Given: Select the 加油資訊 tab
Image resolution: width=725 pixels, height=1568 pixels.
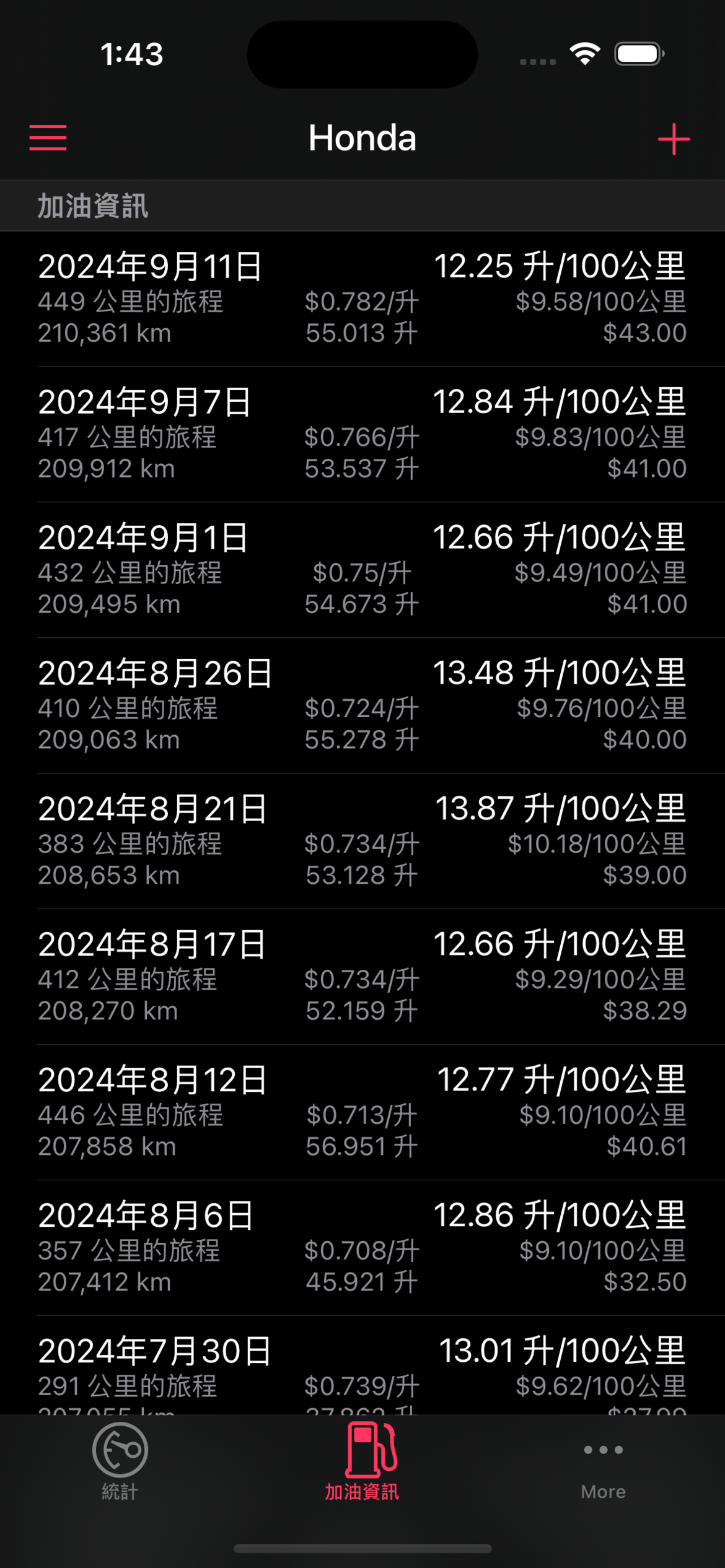Looking at the screenshot, I should point(362,1461).
